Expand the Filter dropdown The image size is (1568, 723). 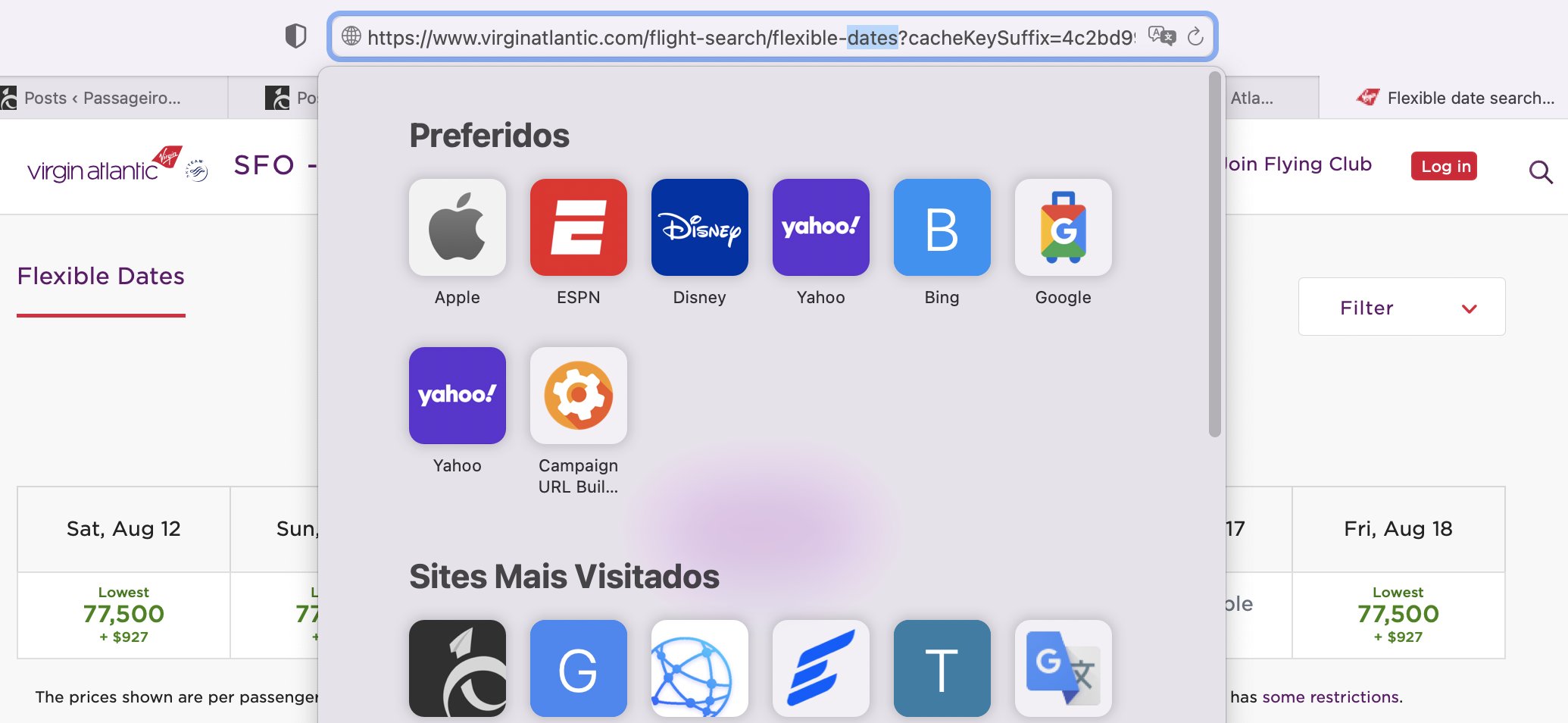(1401, 307)
